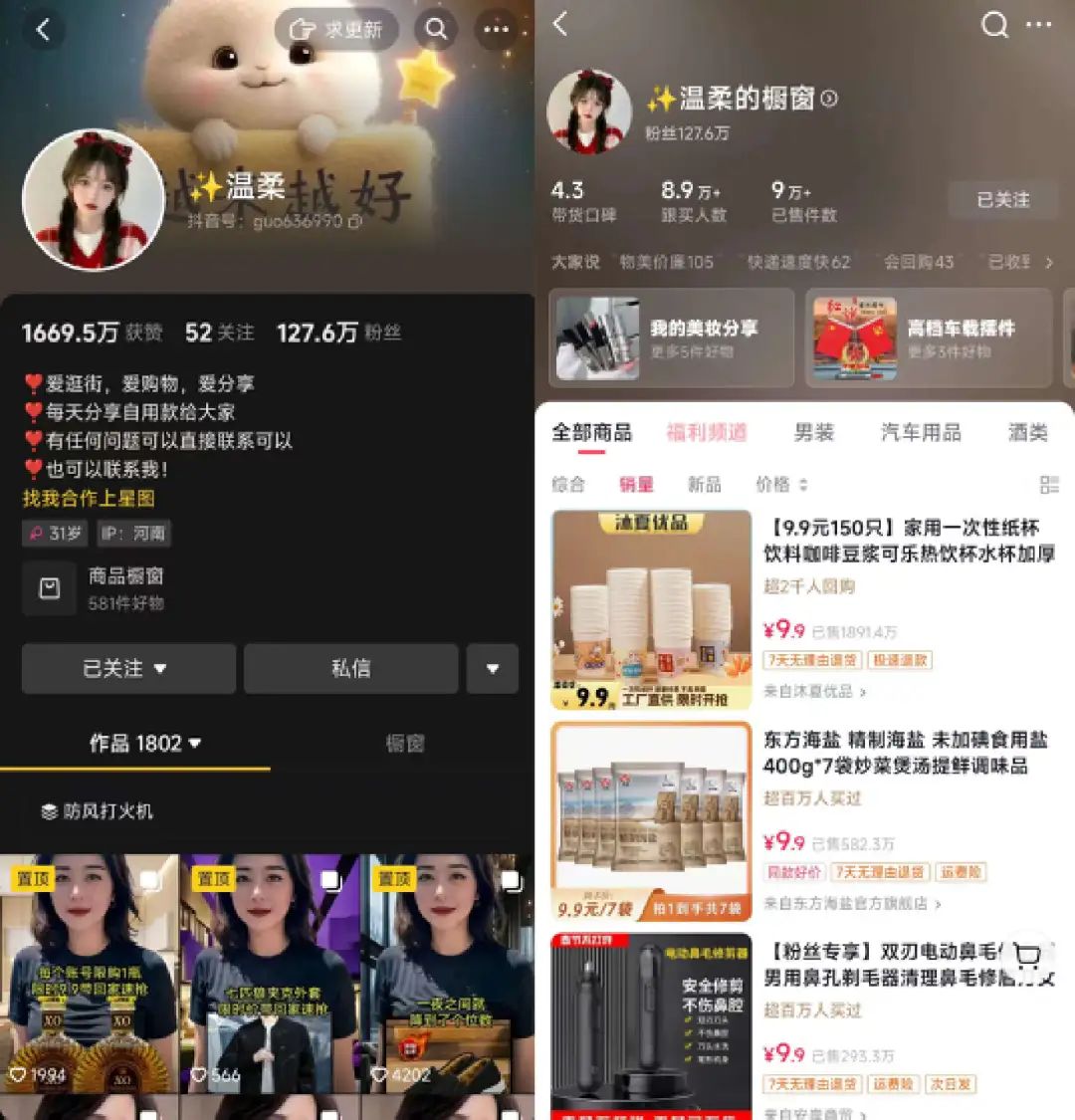Open the 找我合作上星图 link
Viewport: 1075px width, 1120px height.
coord(89,498)
